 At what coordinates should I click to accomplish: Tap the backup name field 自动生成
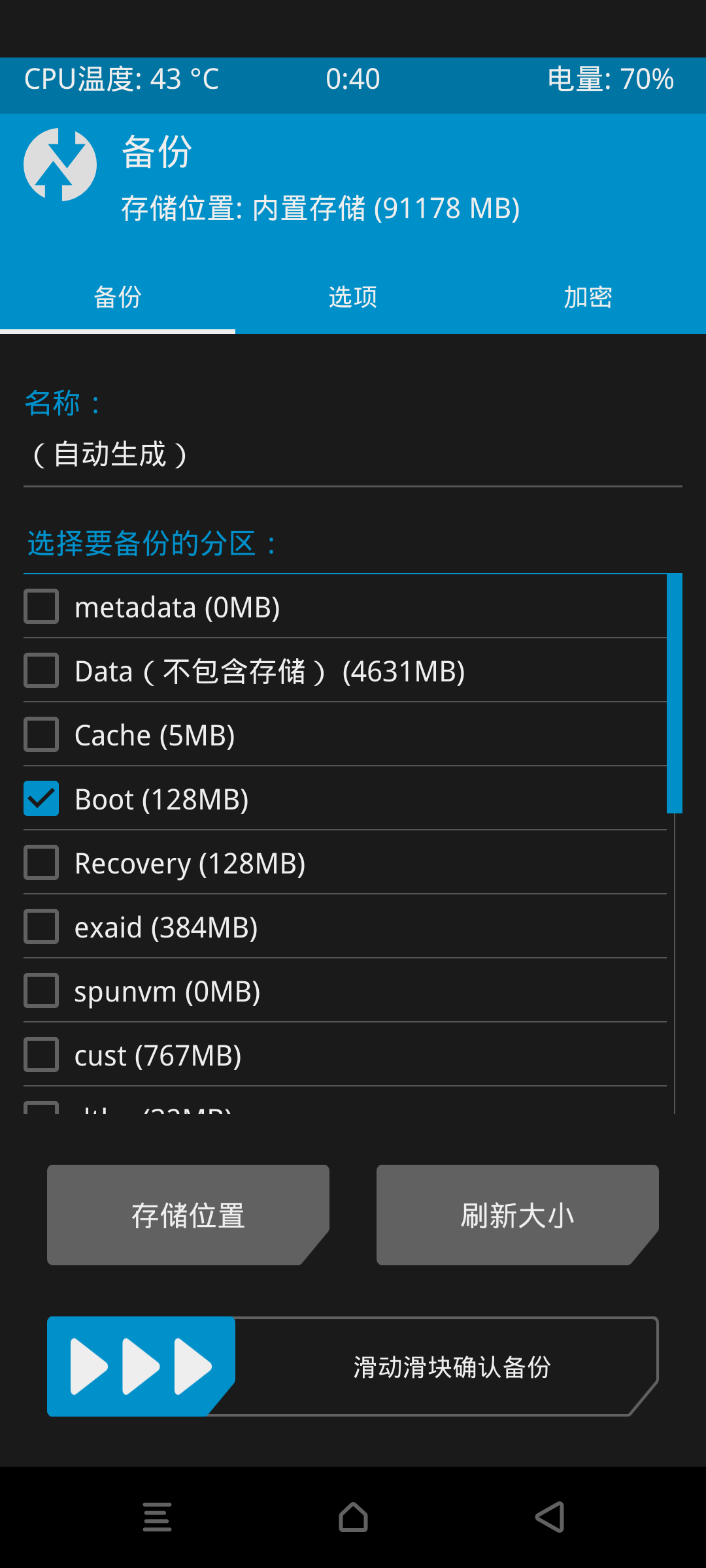pyautogui.click(x=353, y=455)
